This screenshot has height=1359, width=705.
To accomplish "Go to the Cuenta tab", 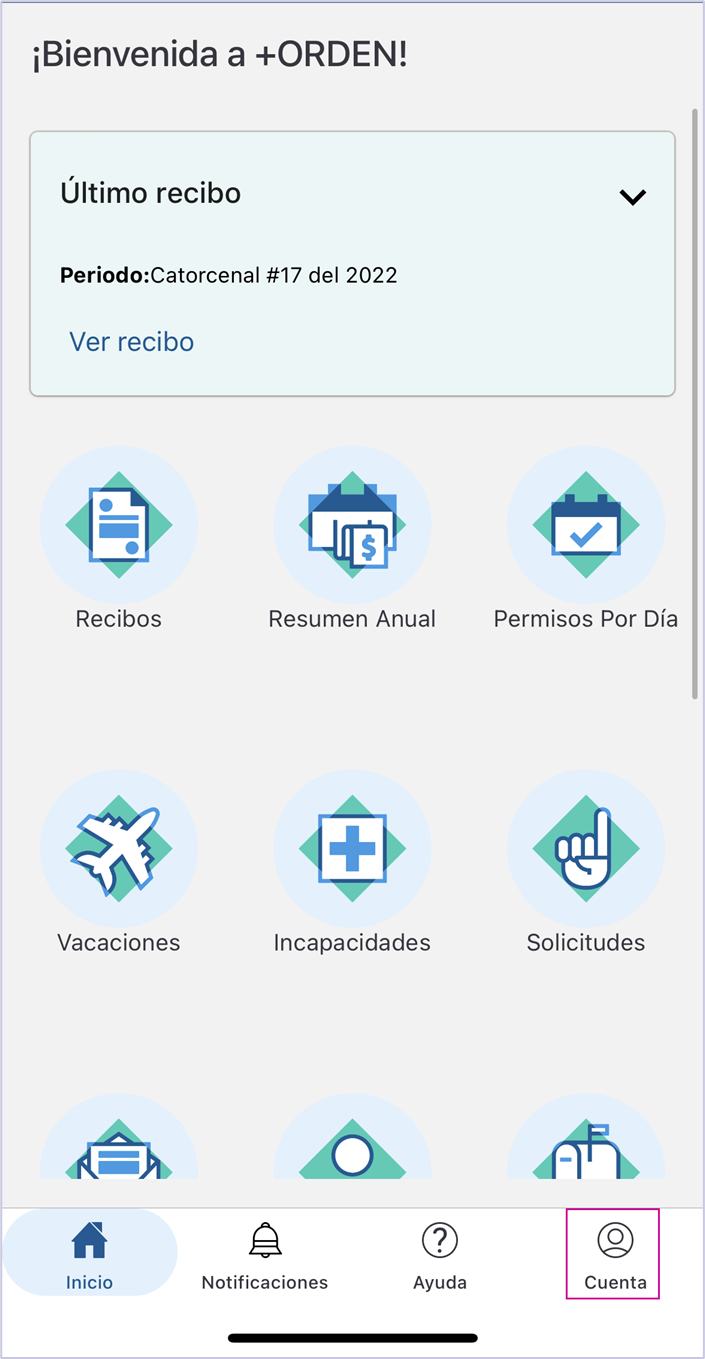I will 615,1253.
